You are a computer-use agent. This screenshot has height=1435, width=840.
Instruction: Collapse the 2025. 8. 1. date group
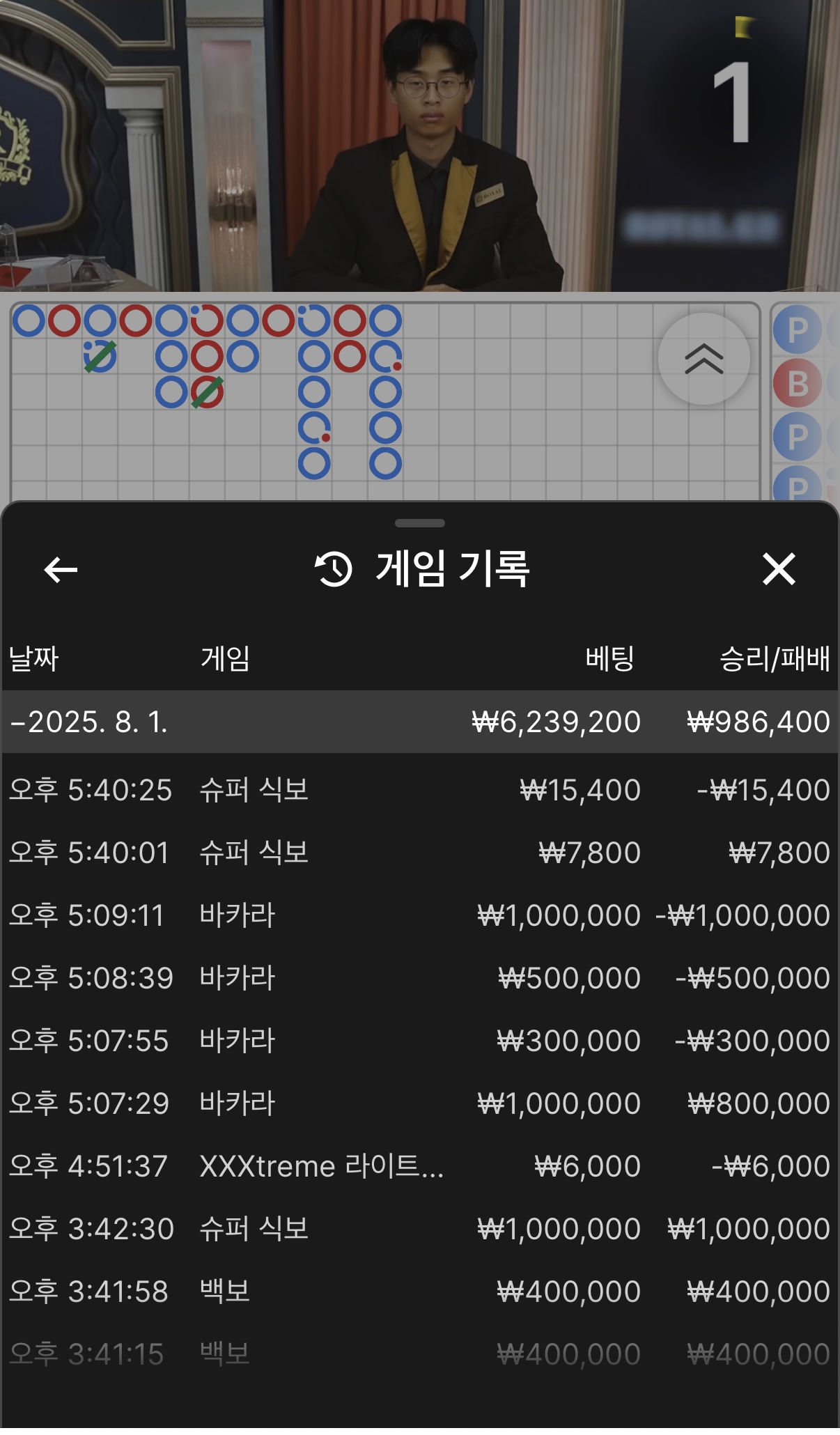click(420, 722)
